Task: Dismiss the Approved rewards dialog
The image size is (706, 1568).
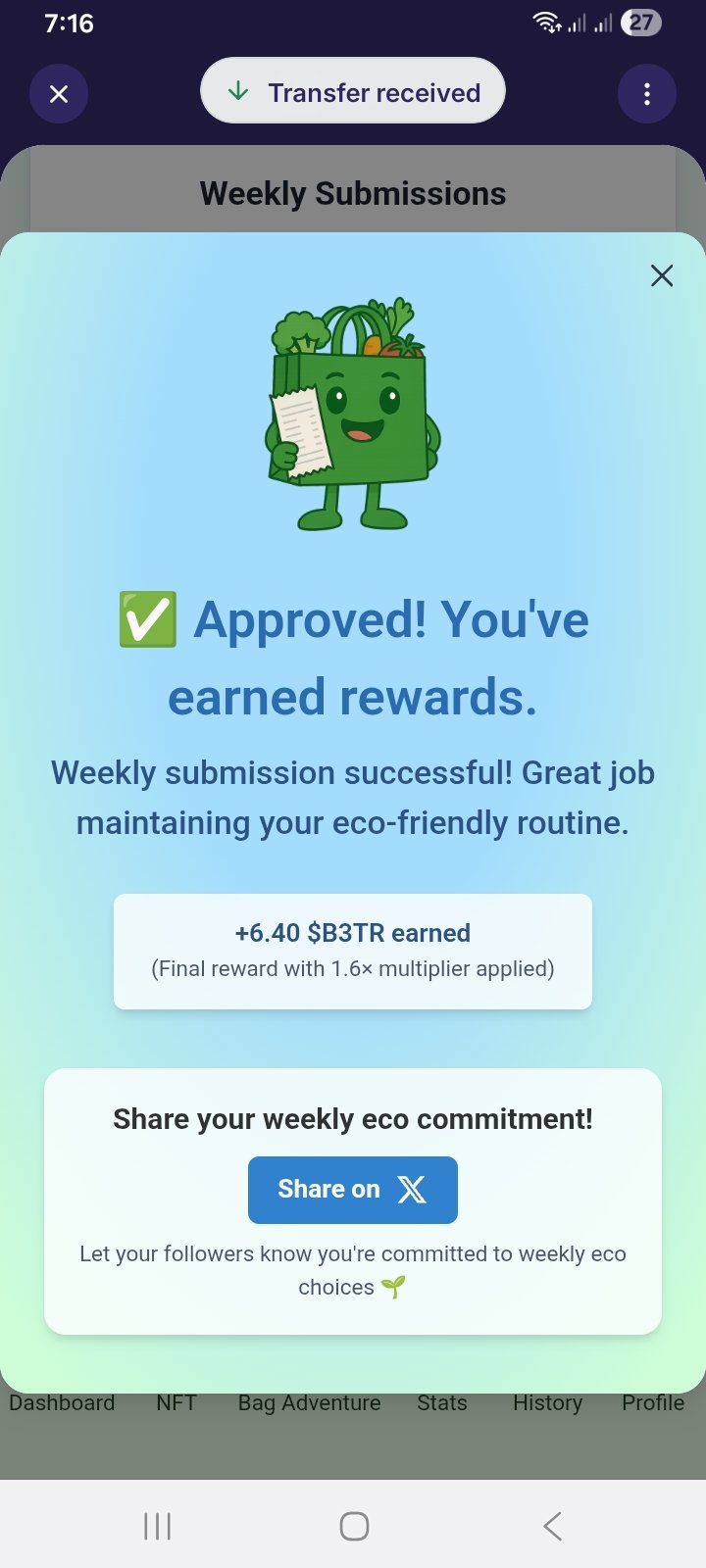Action: (x=662, y=276)
